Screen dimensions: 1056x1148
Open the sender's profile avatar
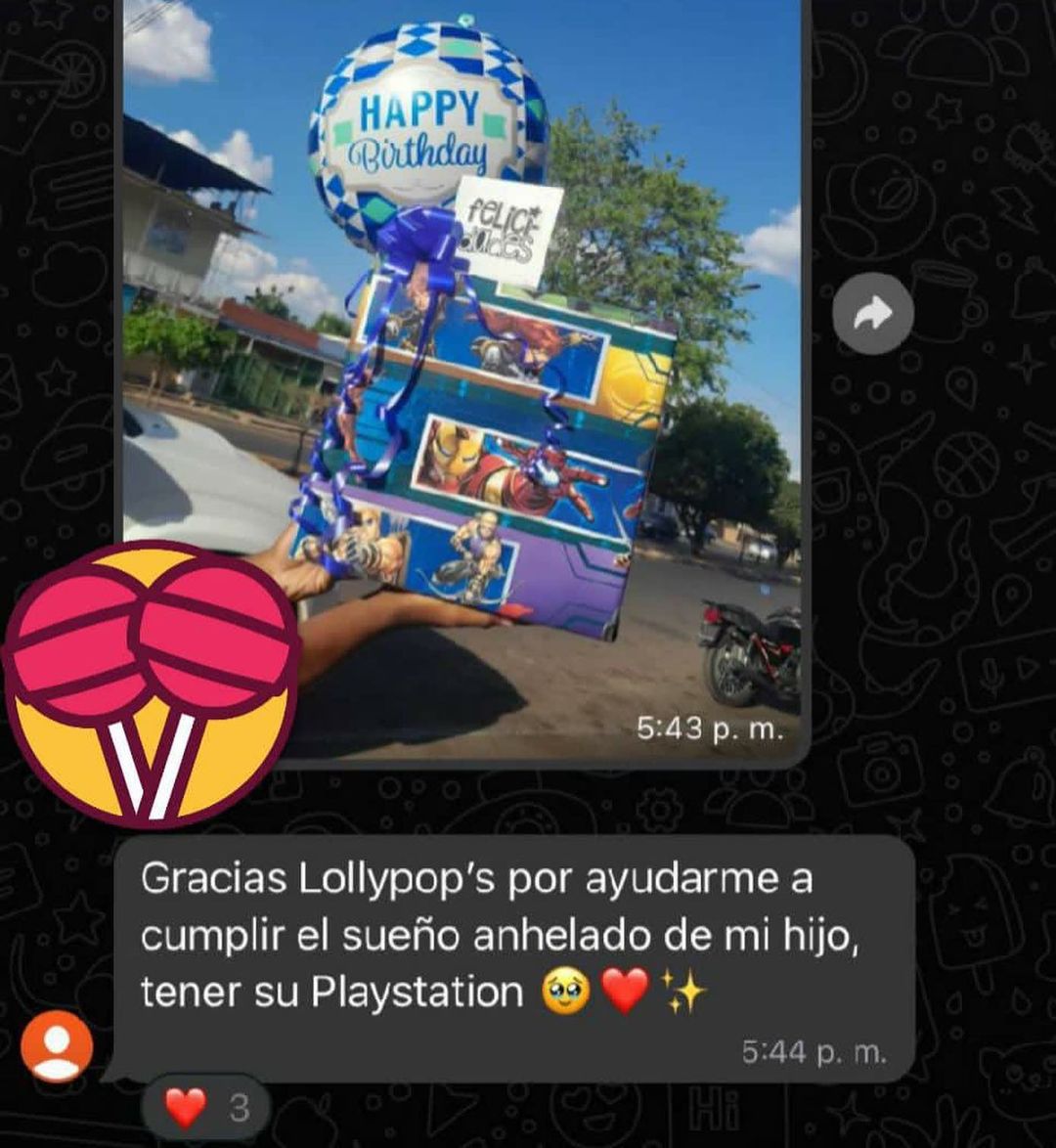pos(57,1046)
